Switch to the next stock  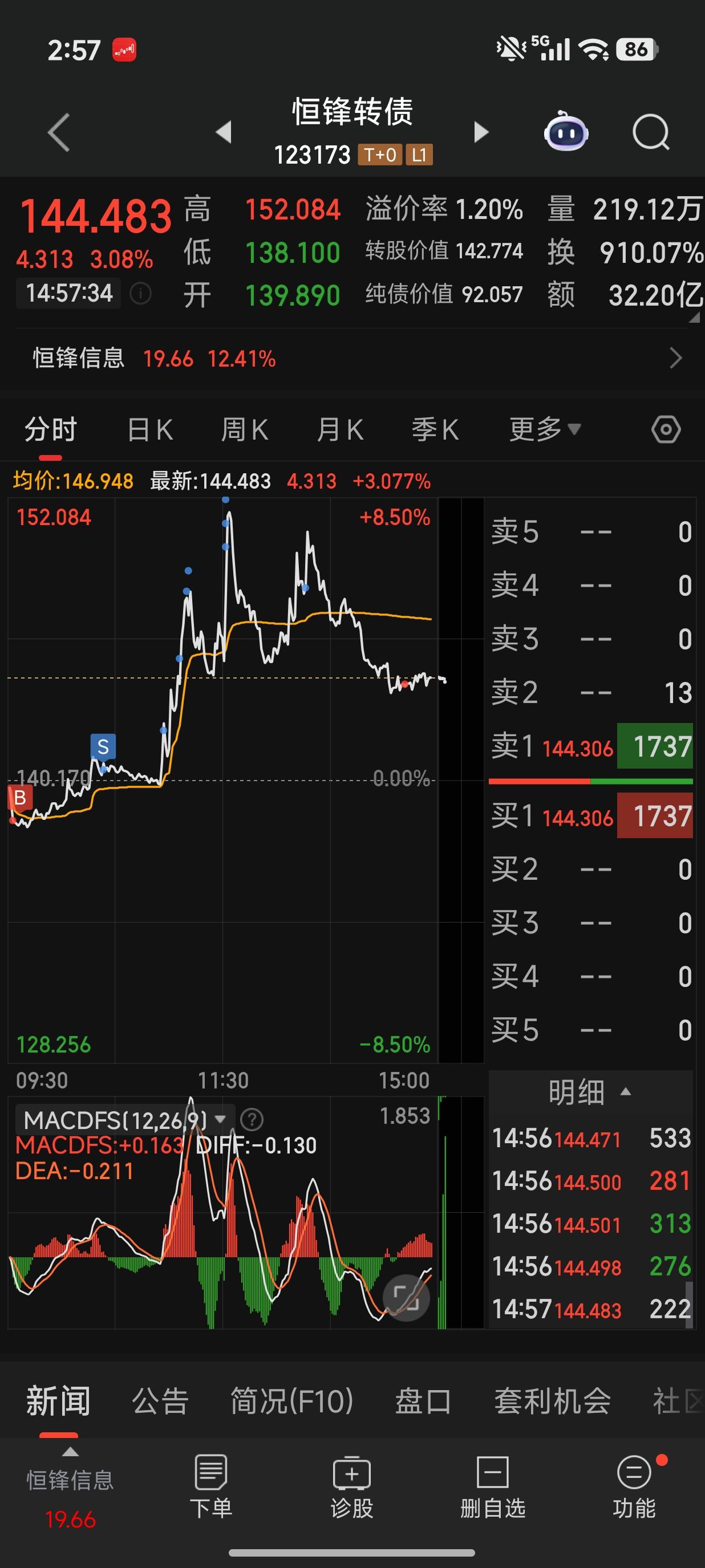click(x=481, y=132)
